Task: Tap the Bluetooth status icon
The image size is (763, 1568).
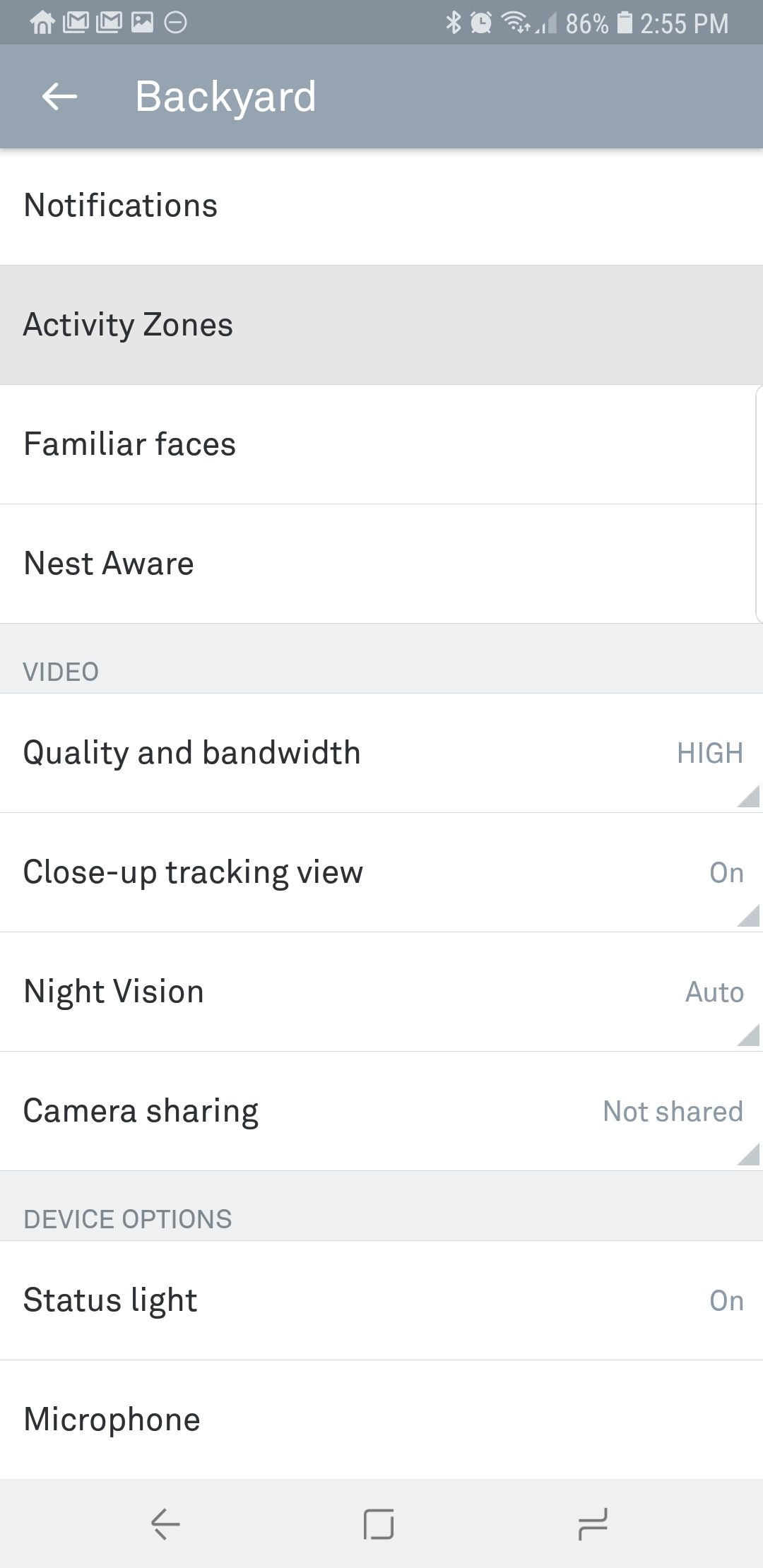Action: click(x=454, y=23)
